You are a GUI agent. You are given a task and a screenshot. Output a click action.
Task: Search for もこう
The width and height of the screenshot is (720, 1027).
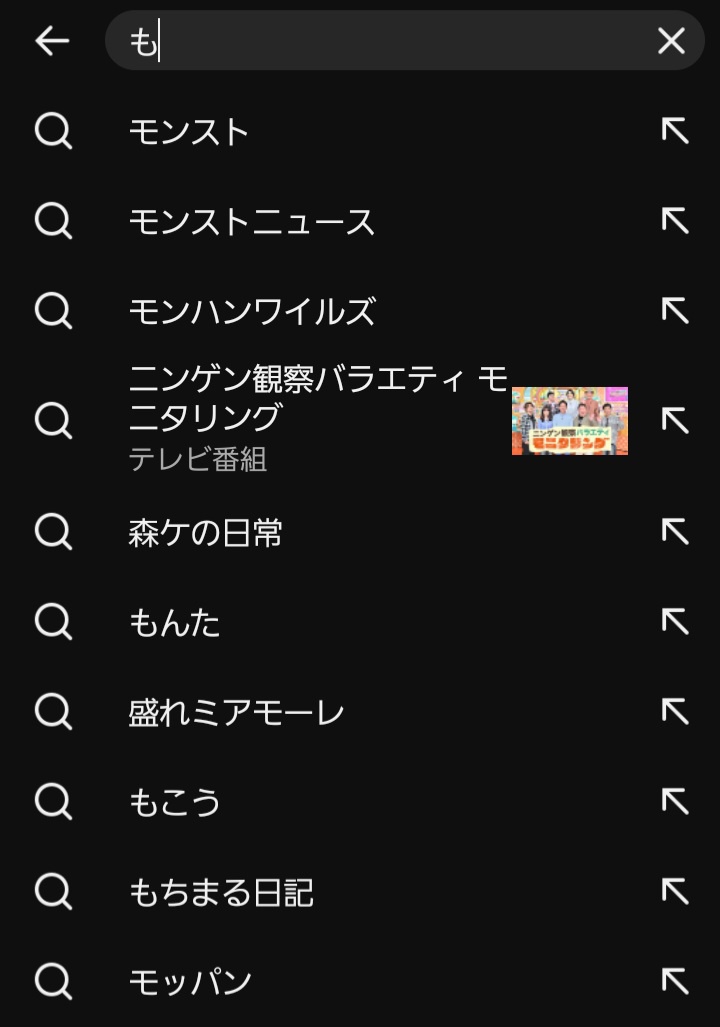tap(174, 802)
